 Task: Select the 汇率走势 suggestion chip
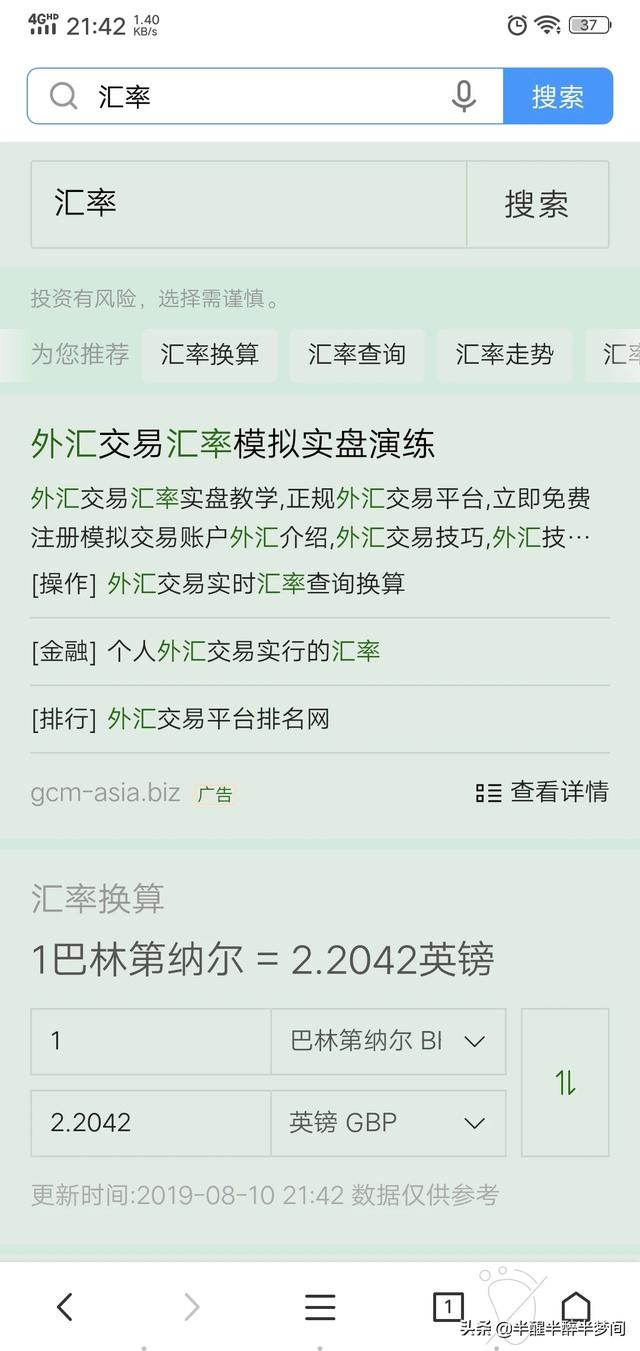(504, 354)
